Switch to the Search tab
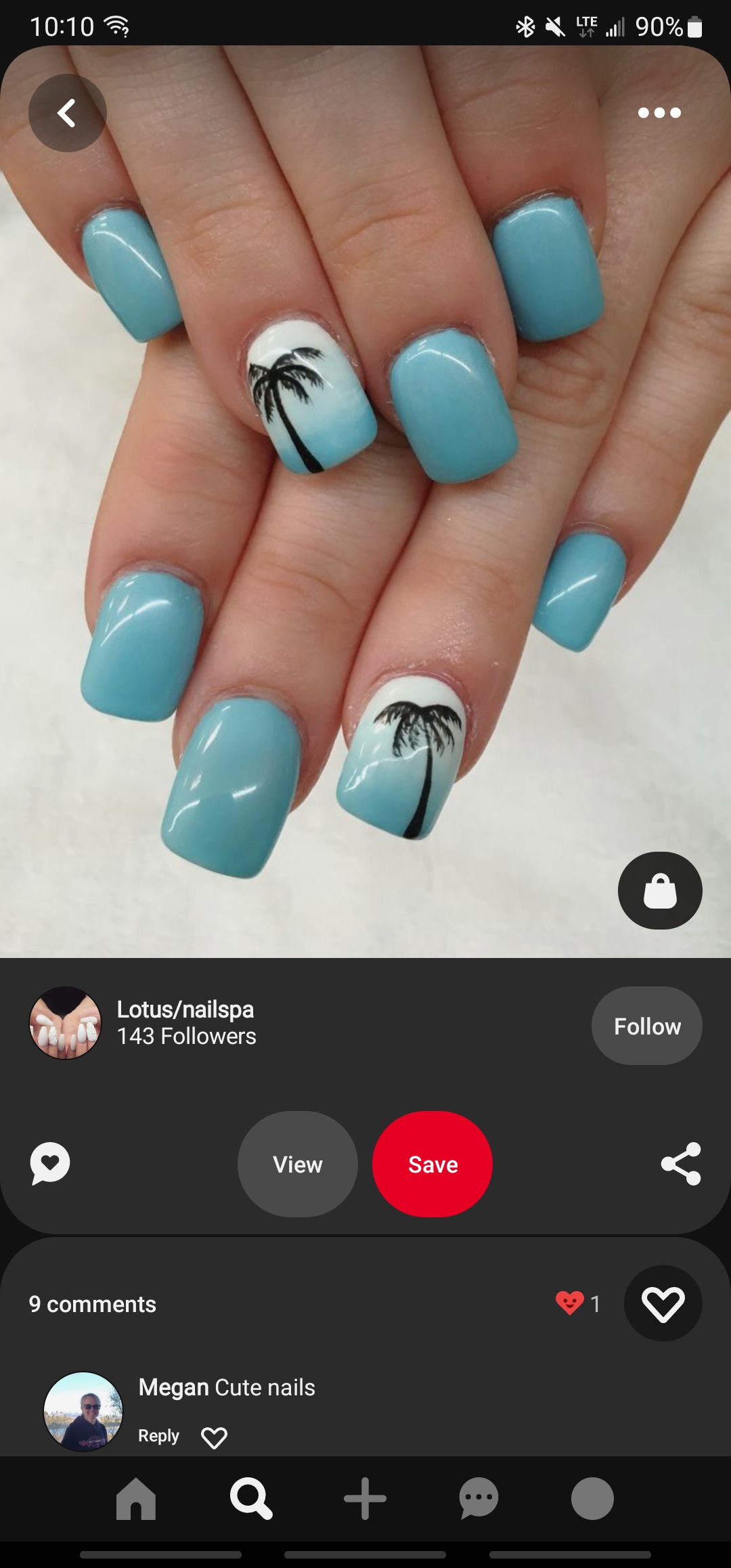731x1568 pixels. 251,1498
